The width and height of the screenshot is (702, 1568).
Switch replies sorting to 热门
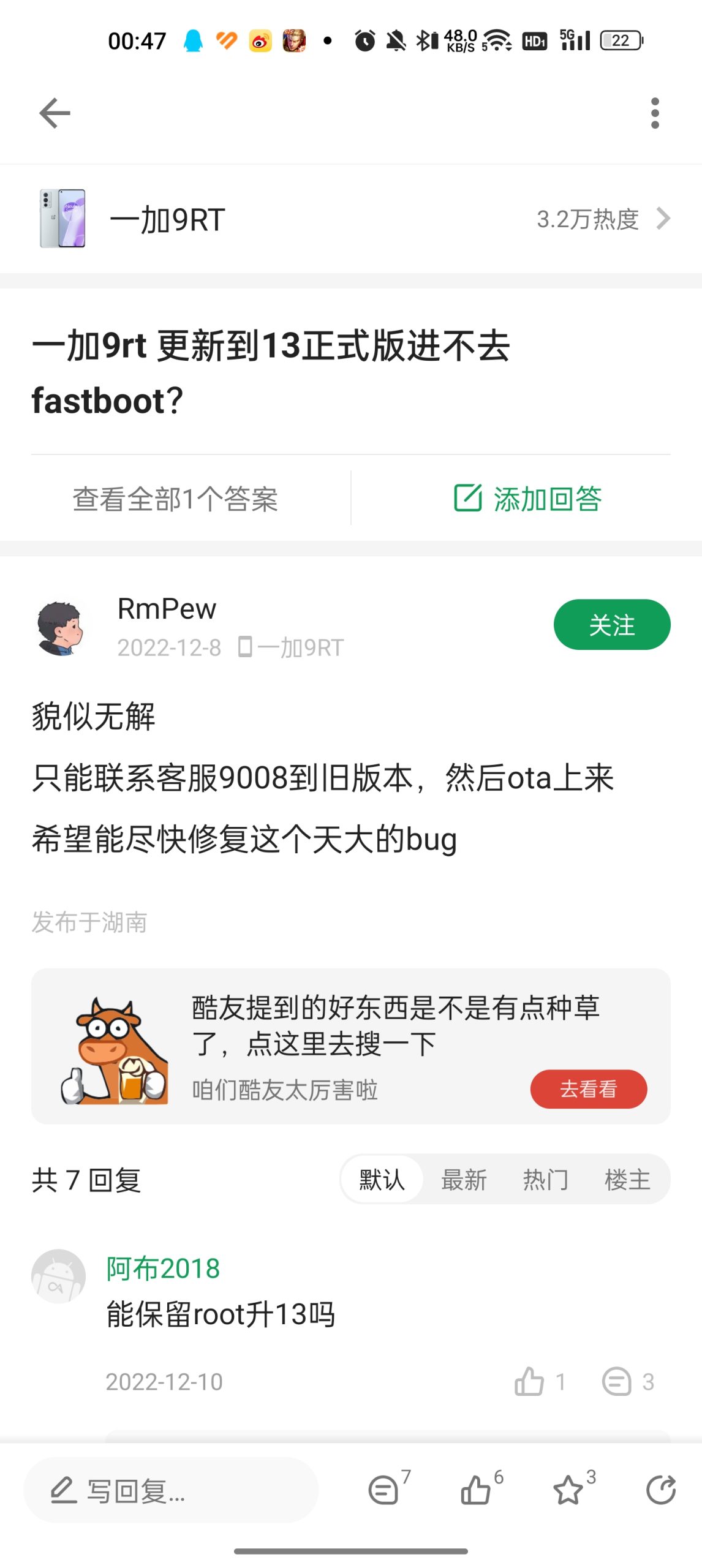coord(546,1179)
